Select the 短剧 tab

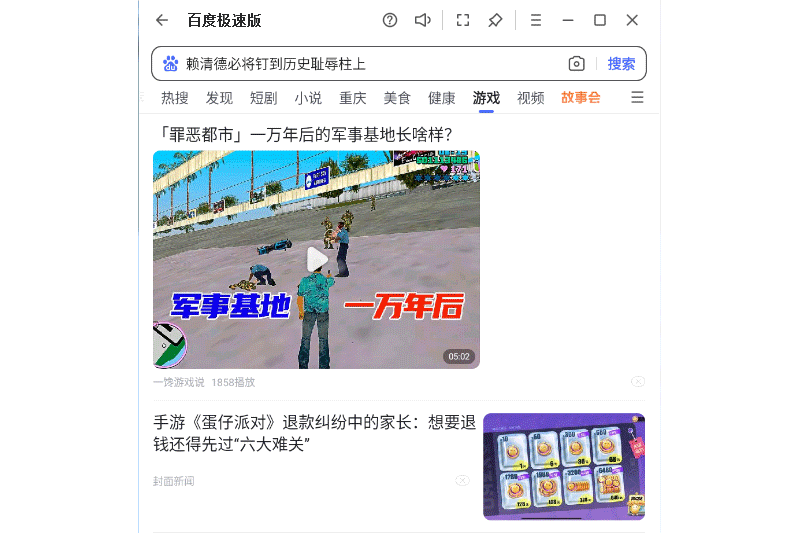(x=263, y=98)
